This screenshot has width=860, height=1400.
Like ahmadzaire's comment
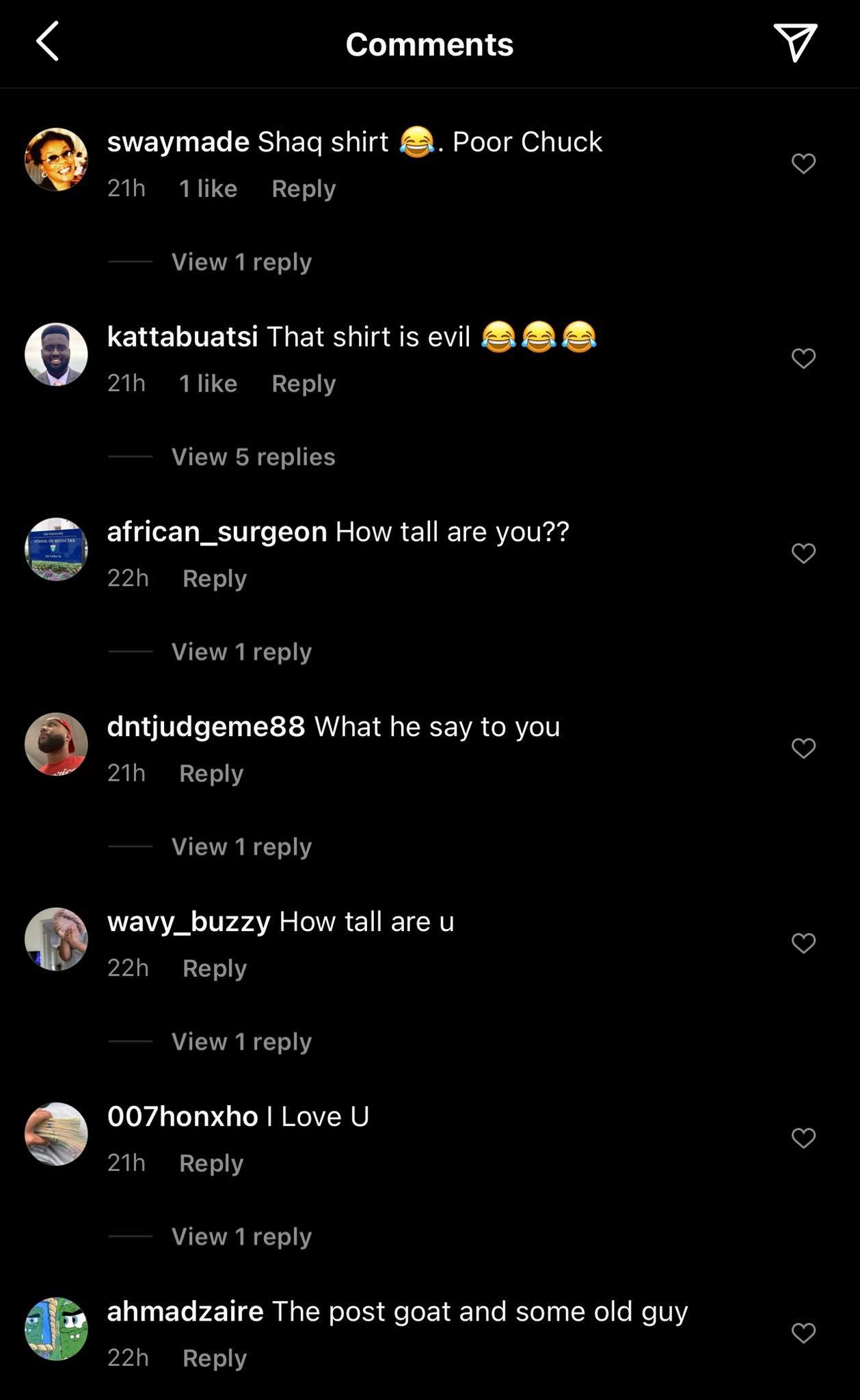(803, 1332)
